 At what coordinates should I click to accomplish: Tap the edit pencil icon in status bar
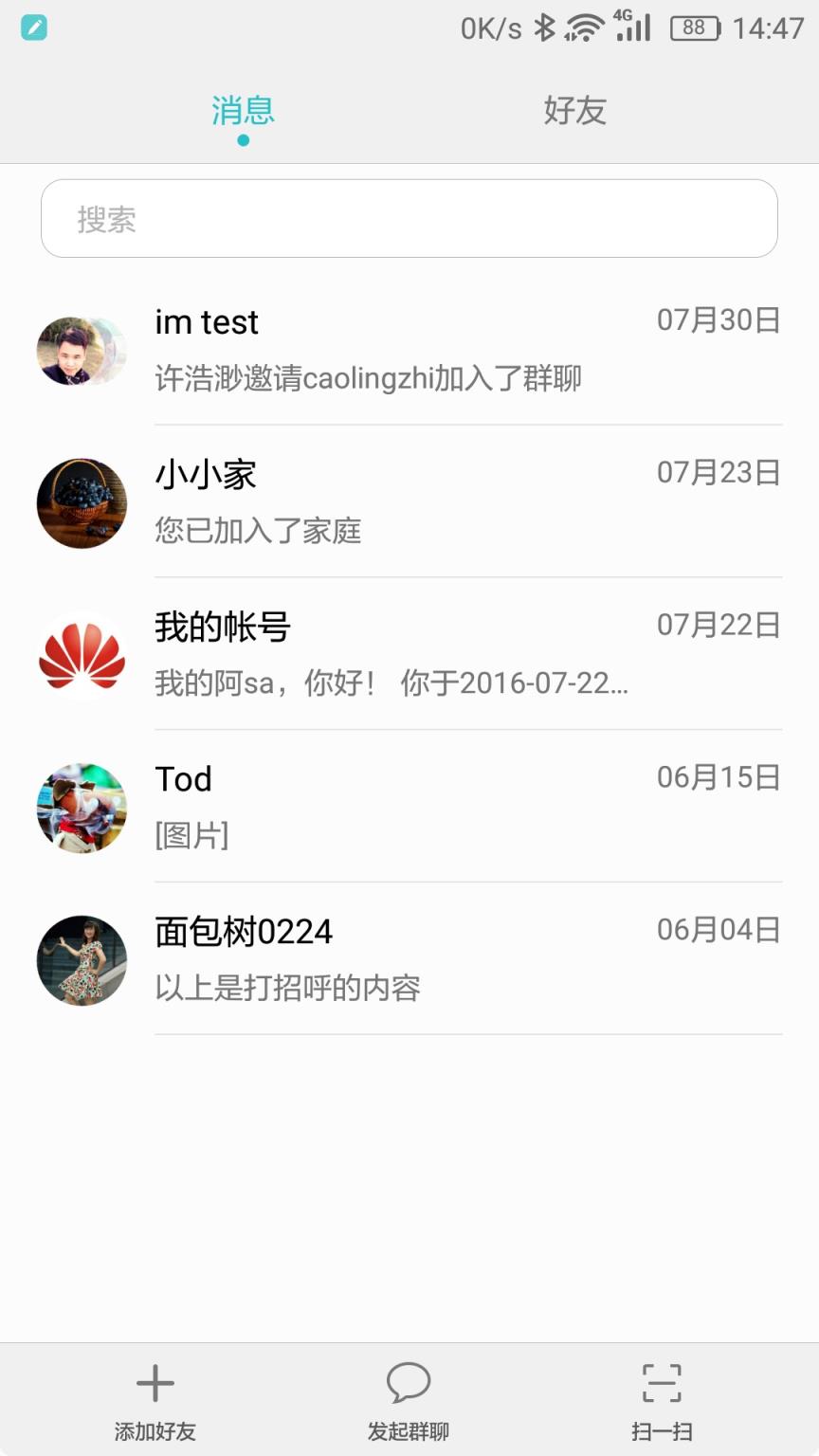tap(34, 29)
